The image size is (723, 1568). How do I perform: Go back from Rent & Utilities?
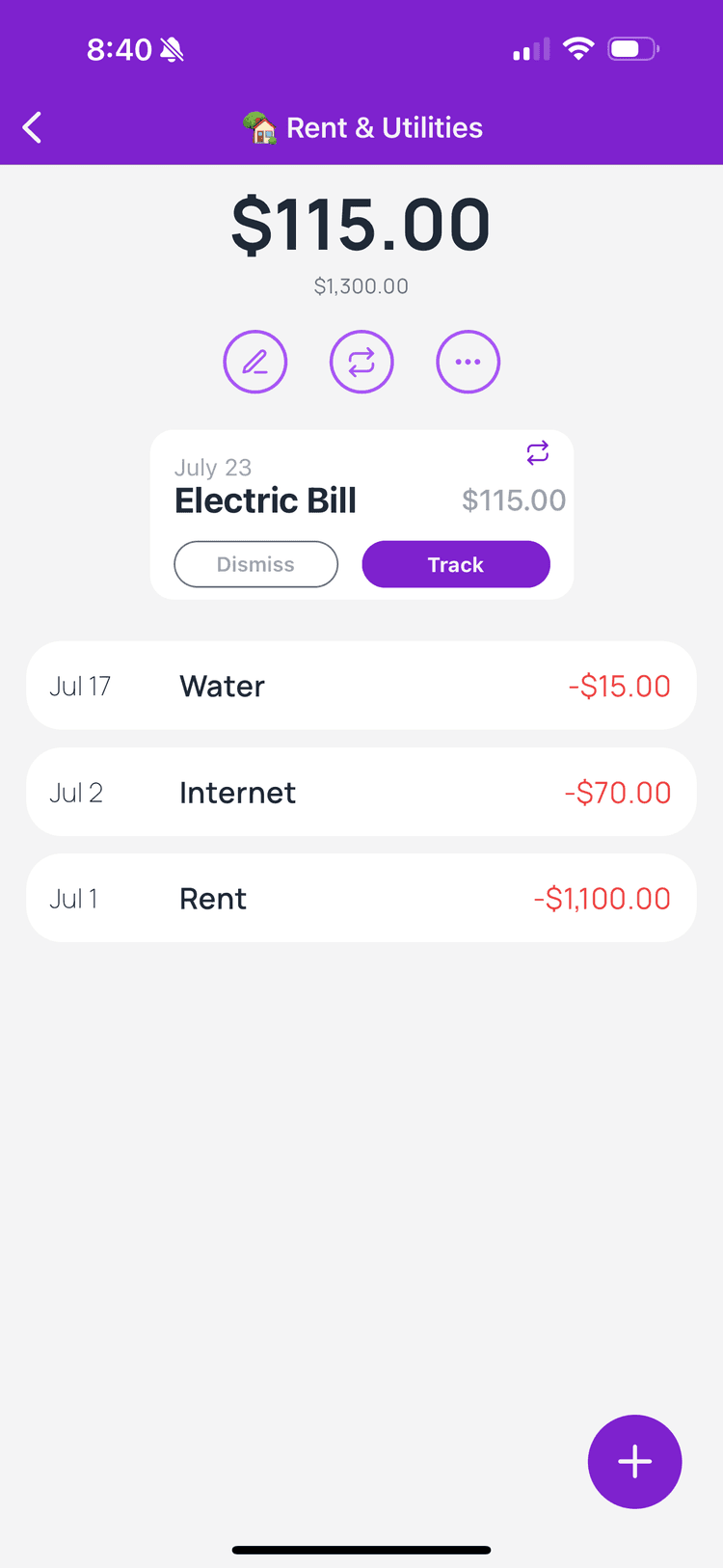pyautogui.click(x=33, y=127)
